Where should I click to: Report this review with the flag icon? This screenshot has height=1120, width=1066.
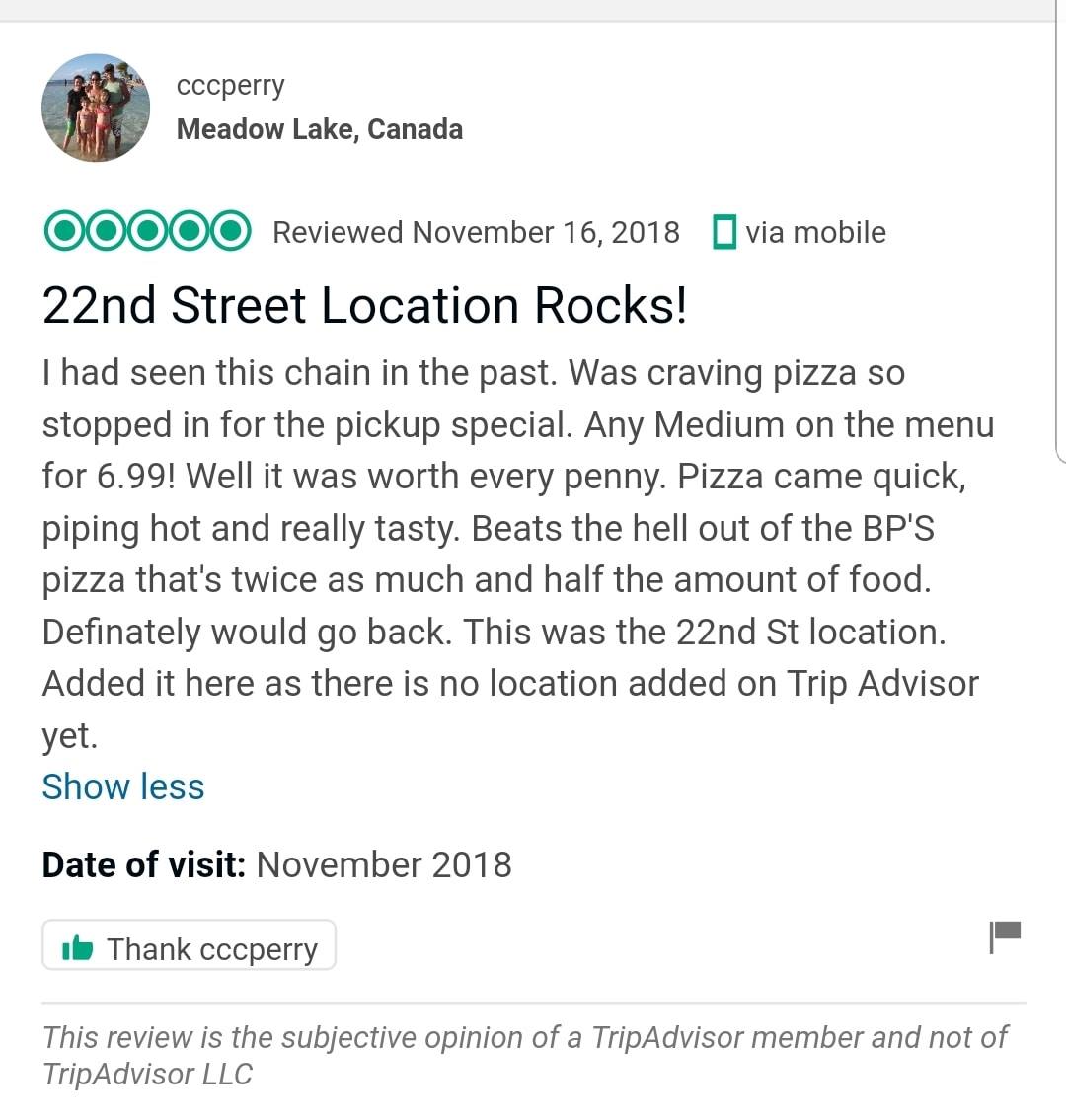[x=1004, y=935]
